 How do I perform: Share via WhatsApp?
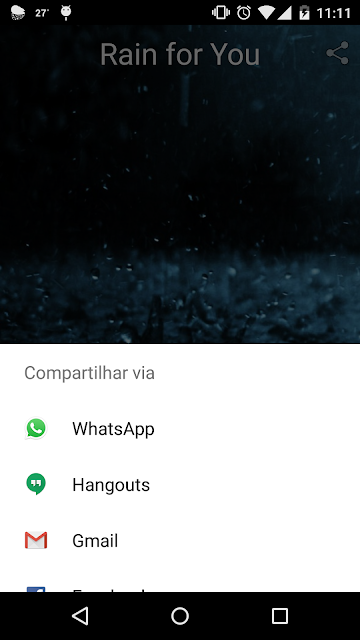[x=180, y=429]
